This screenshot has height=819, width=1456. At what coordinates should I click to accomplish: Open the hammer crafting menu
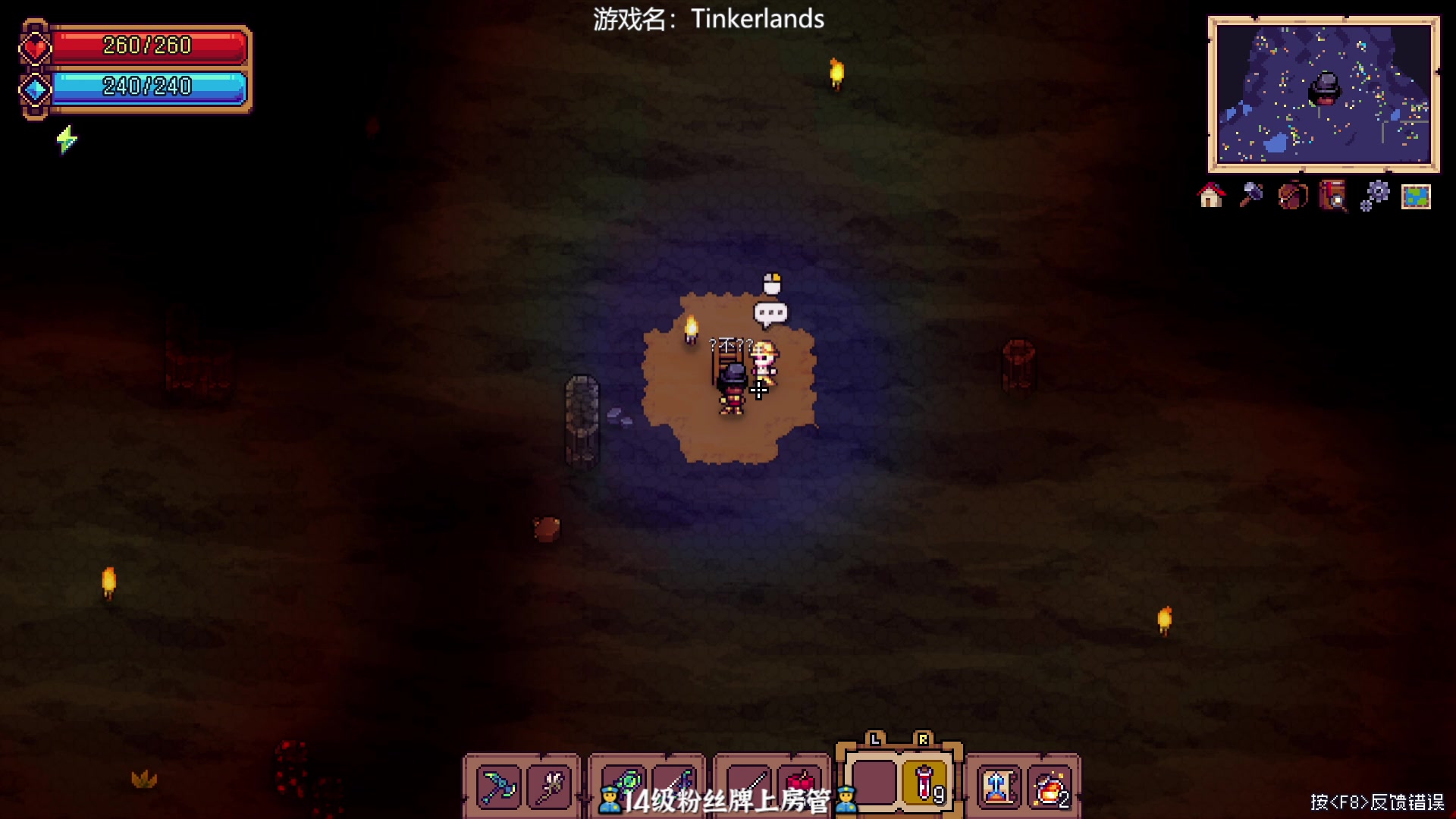(x=1251, y=196)
